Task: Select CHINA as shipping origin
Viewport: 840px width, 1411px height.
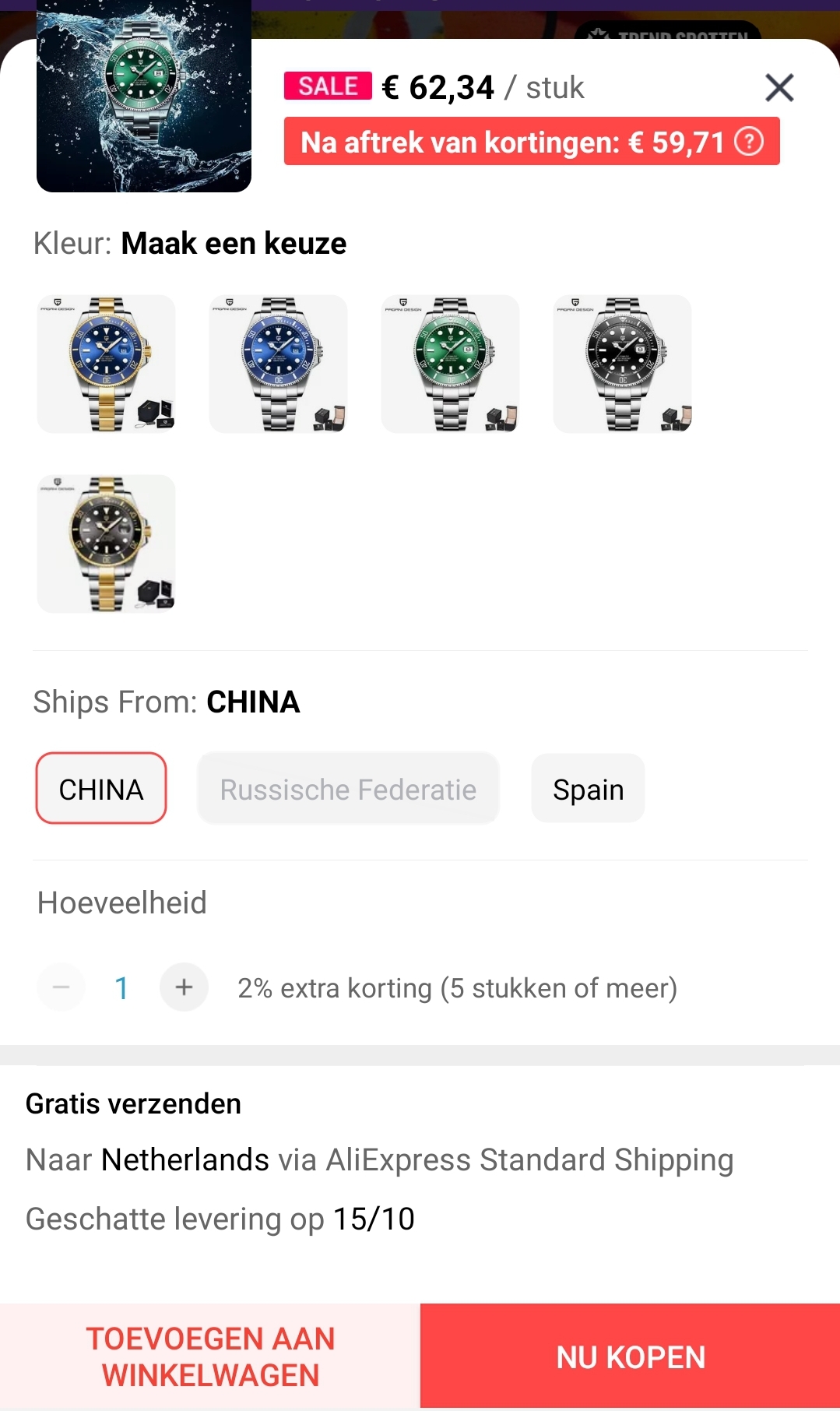Action: [x=101, y=788]
